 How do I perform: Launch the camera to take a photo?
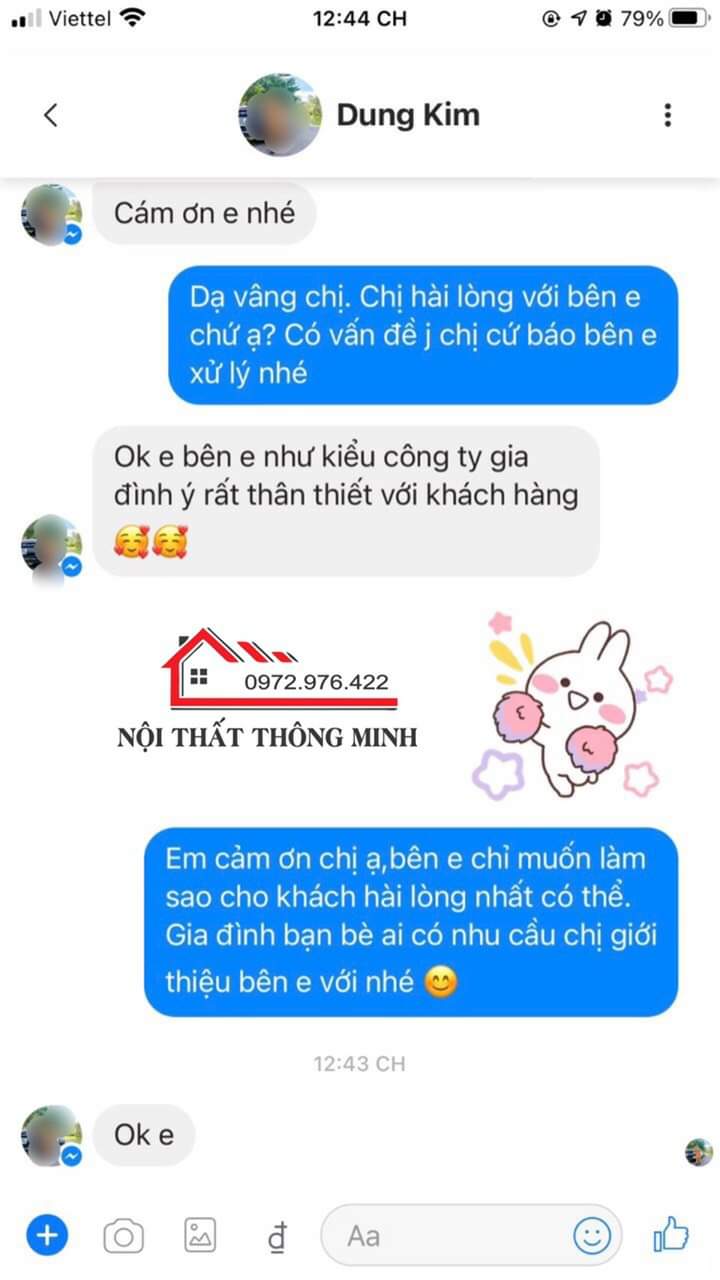point(123,1237)
